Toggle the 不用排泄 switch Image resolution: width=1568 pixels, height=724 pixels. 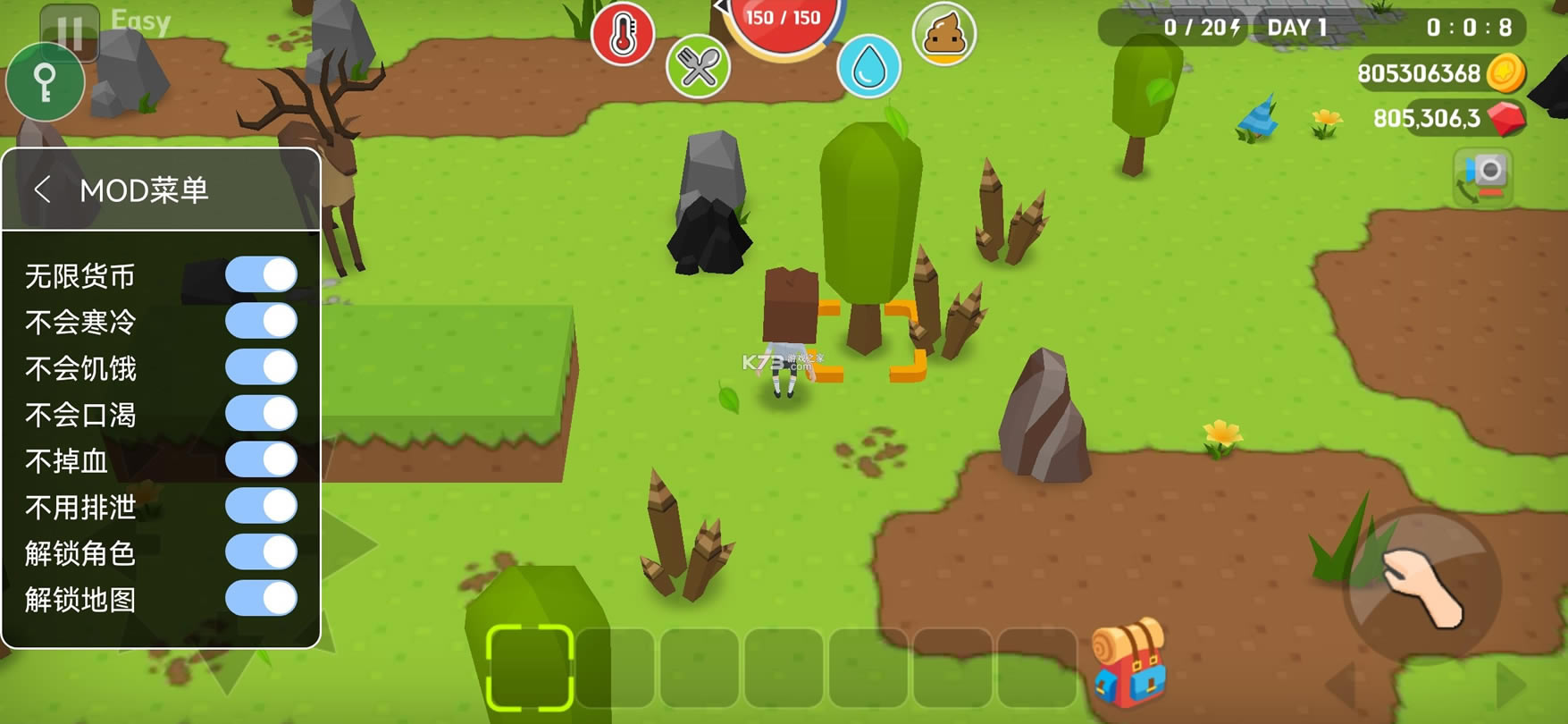tap(261, 507)
